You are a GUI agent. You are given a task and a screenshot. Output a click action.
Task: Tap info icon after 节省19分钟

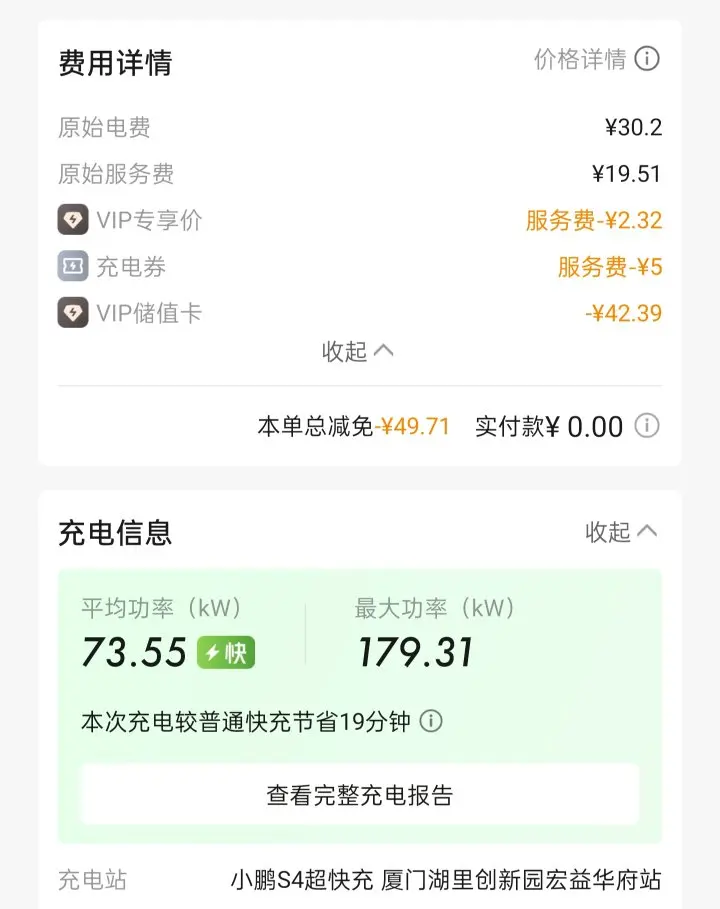431,721
